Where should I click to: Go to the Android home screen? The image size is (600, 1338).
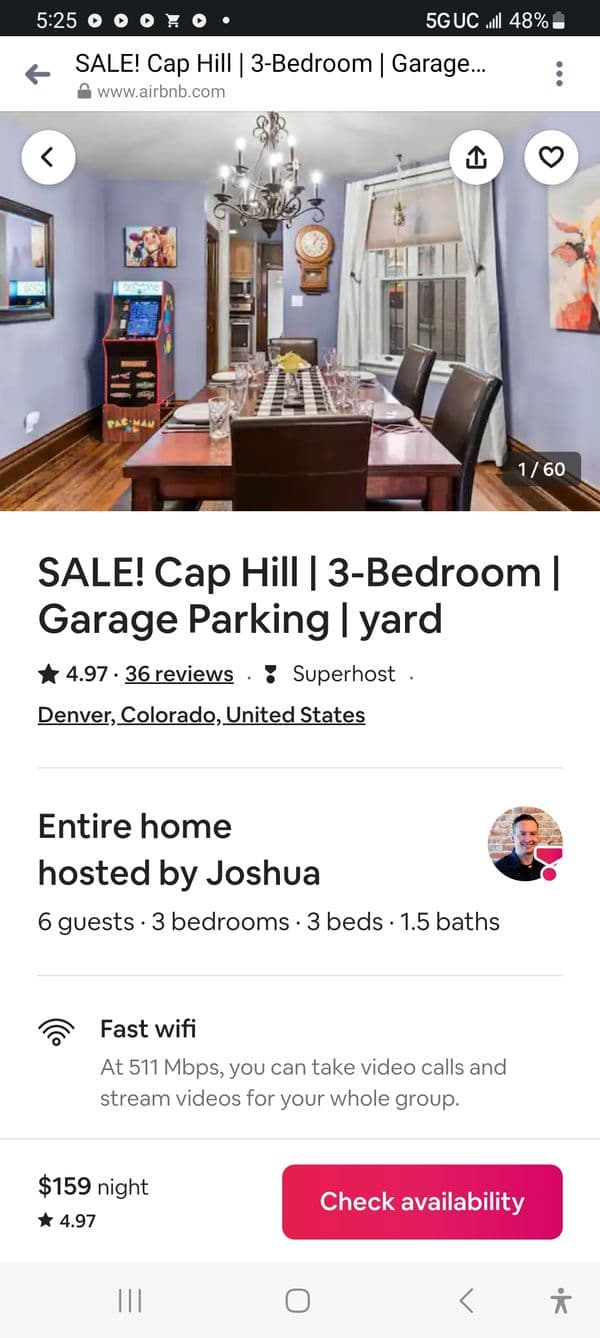pyautogui.click(x=297, y=1300)
